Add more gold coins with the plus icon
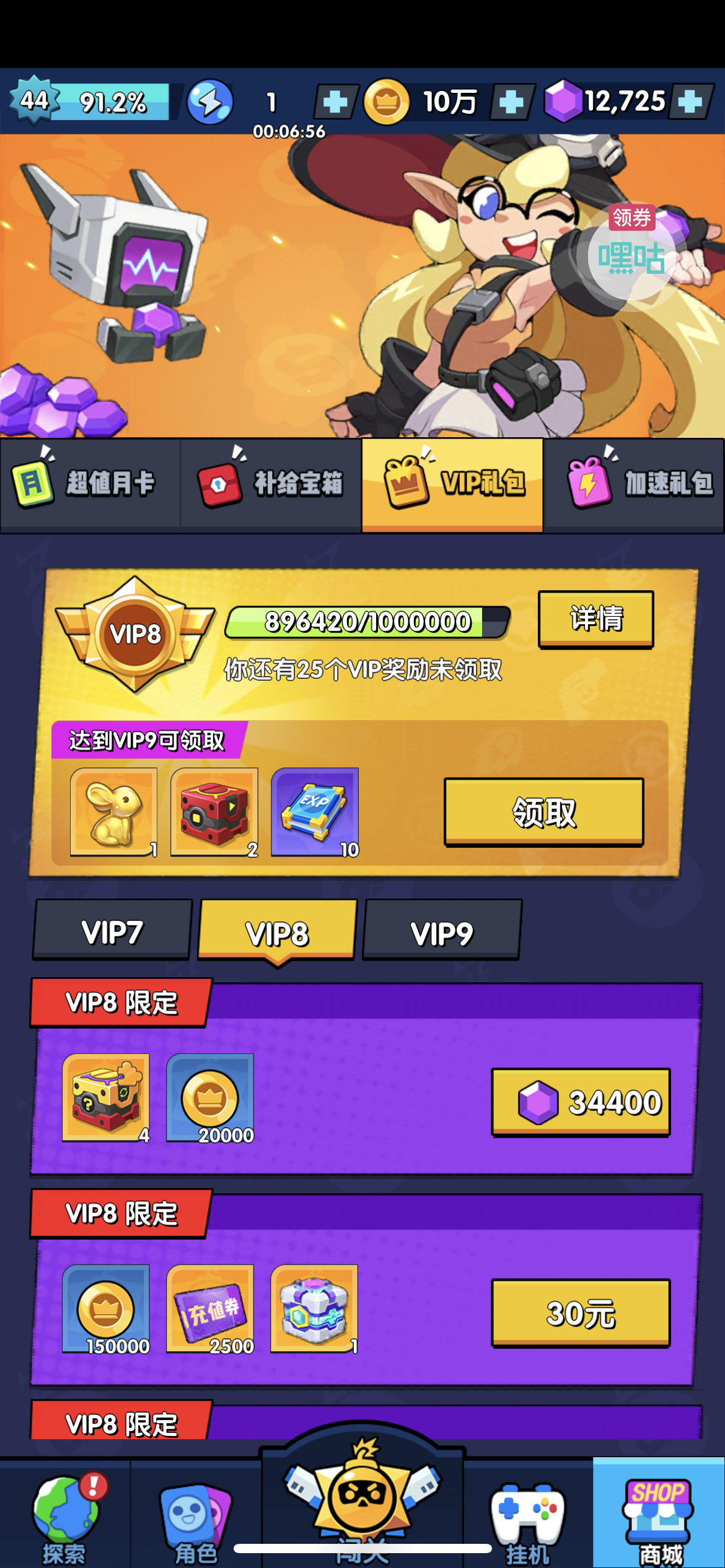Screen dimensions: 725x1568 click(x=512, y=102)
